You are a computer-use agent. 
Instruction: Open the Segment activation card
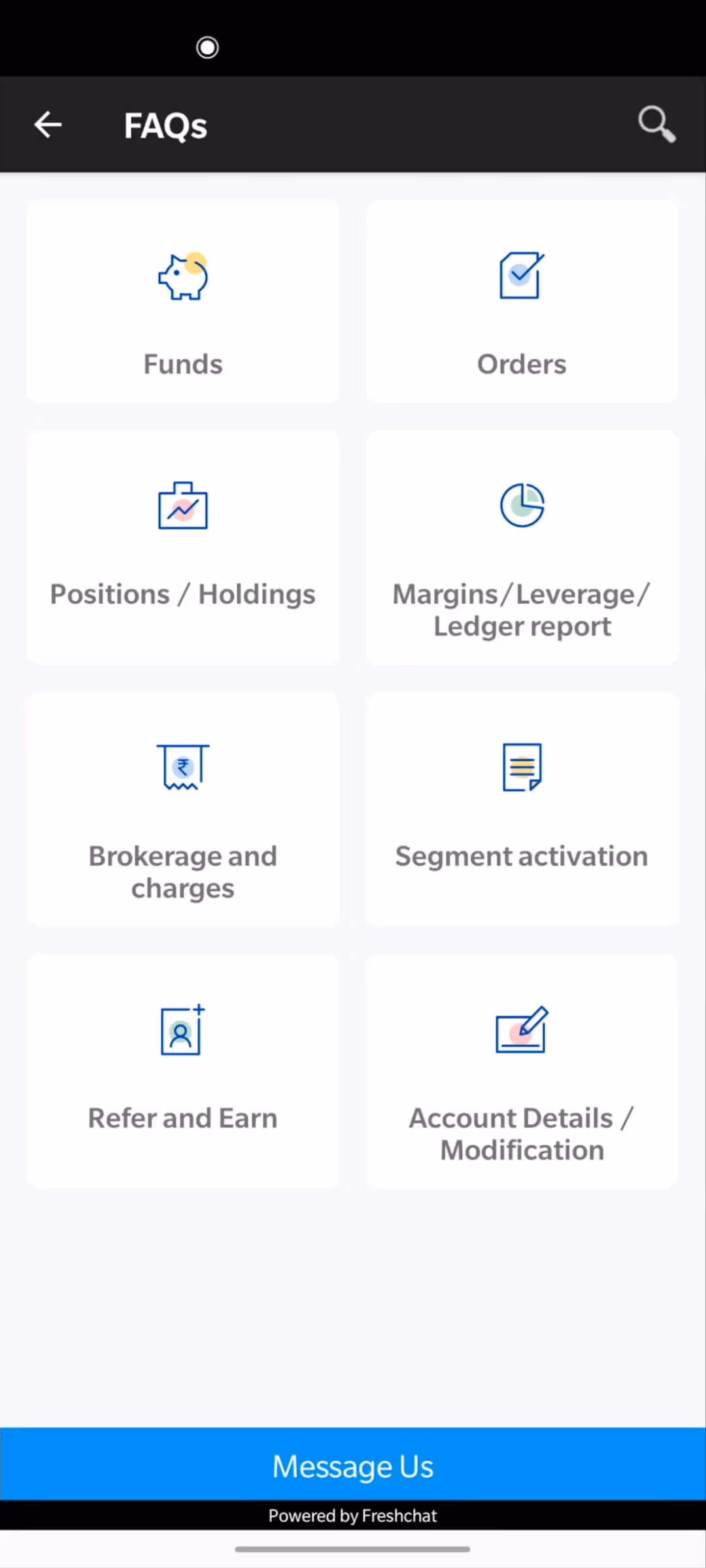point(522,809)
